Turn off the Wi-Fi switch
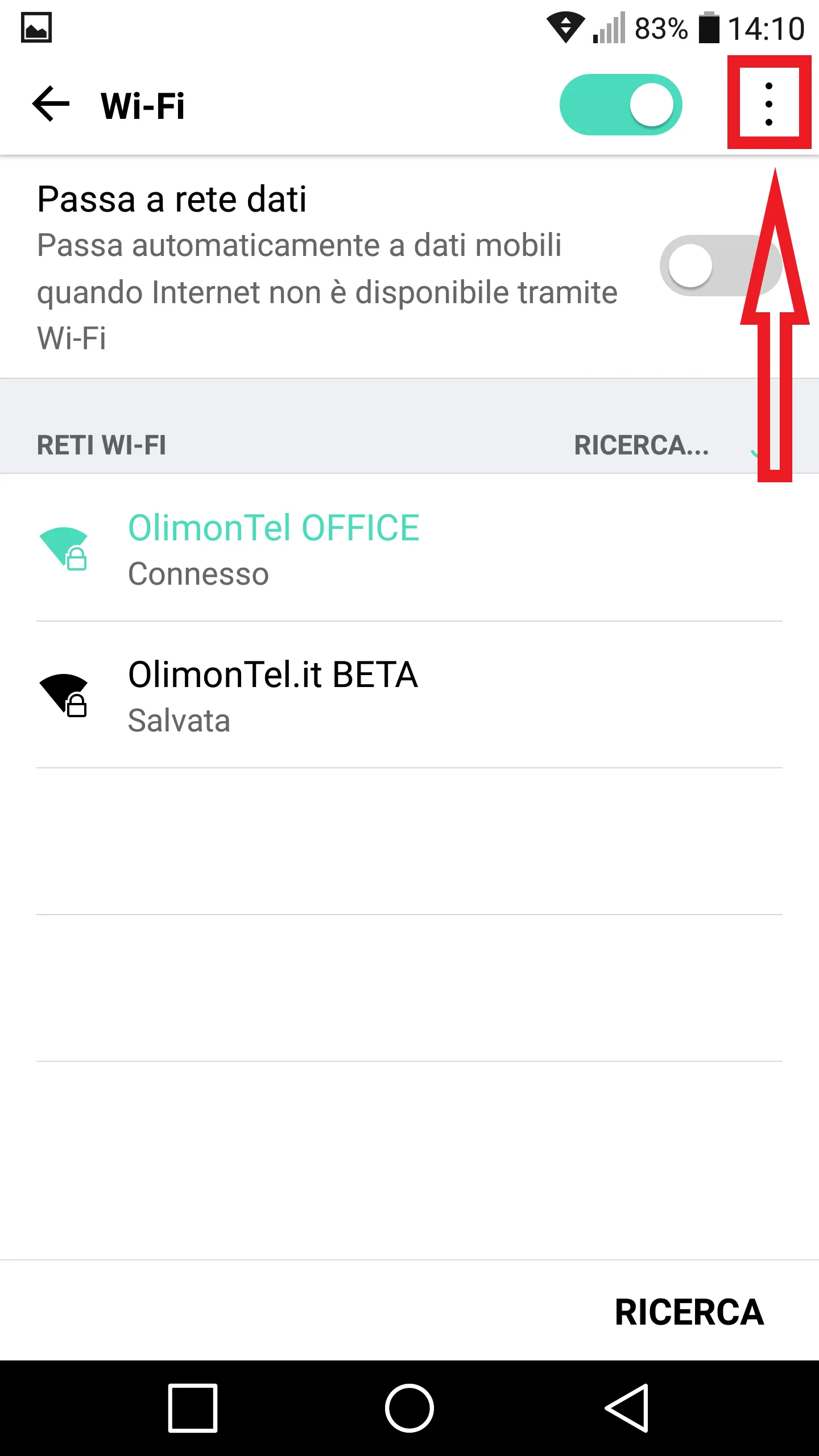The height and width of the screenshot is (1456, 819). click(x=621, y=105)
